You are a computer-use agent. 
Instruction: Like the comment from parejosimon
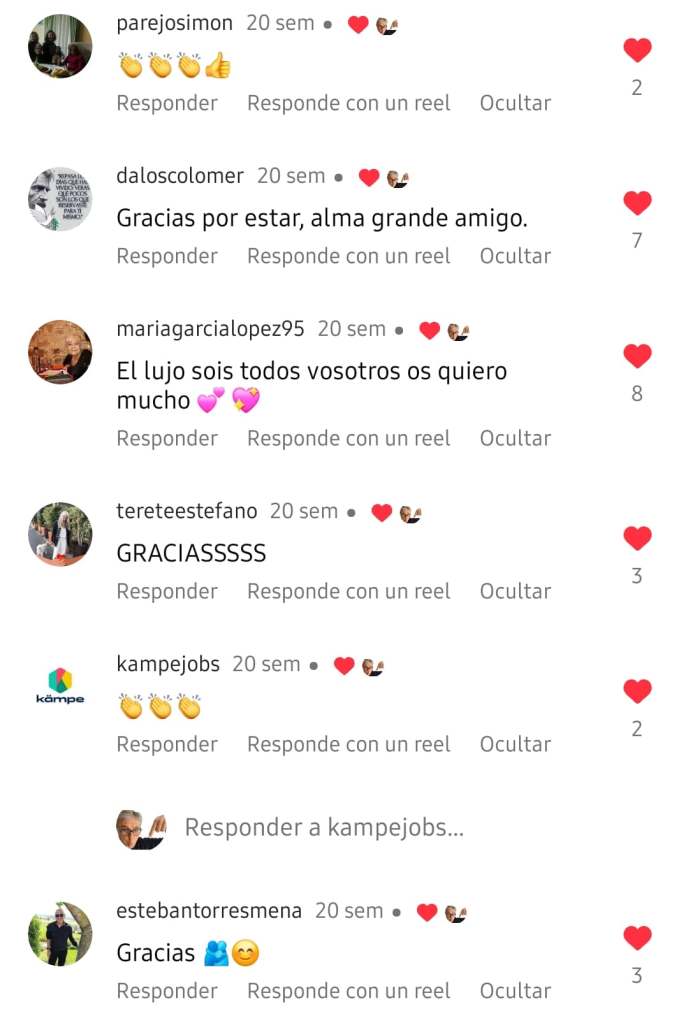click(637, 50)
